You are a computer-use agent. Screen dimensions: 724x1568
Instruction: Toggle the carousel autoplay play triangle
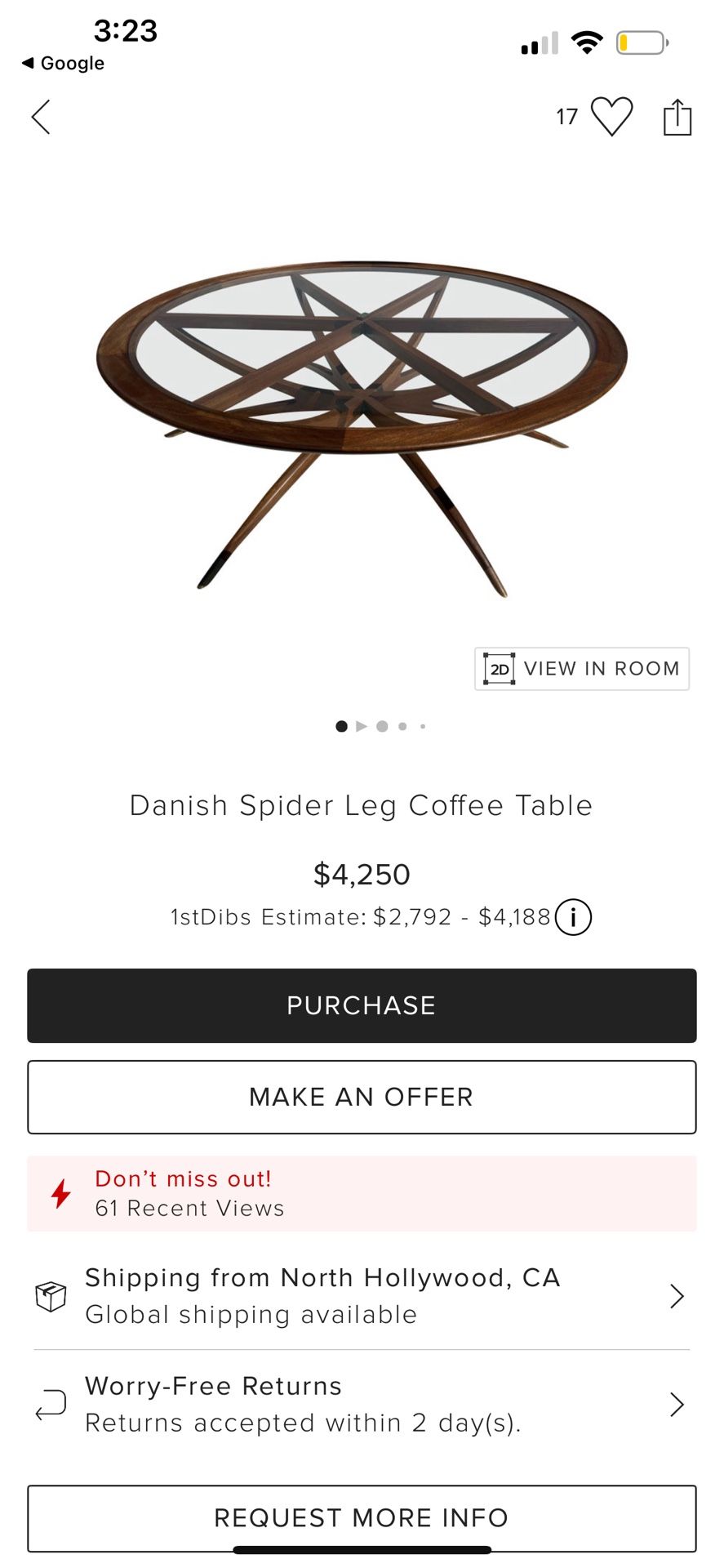(x=362, y=726)
